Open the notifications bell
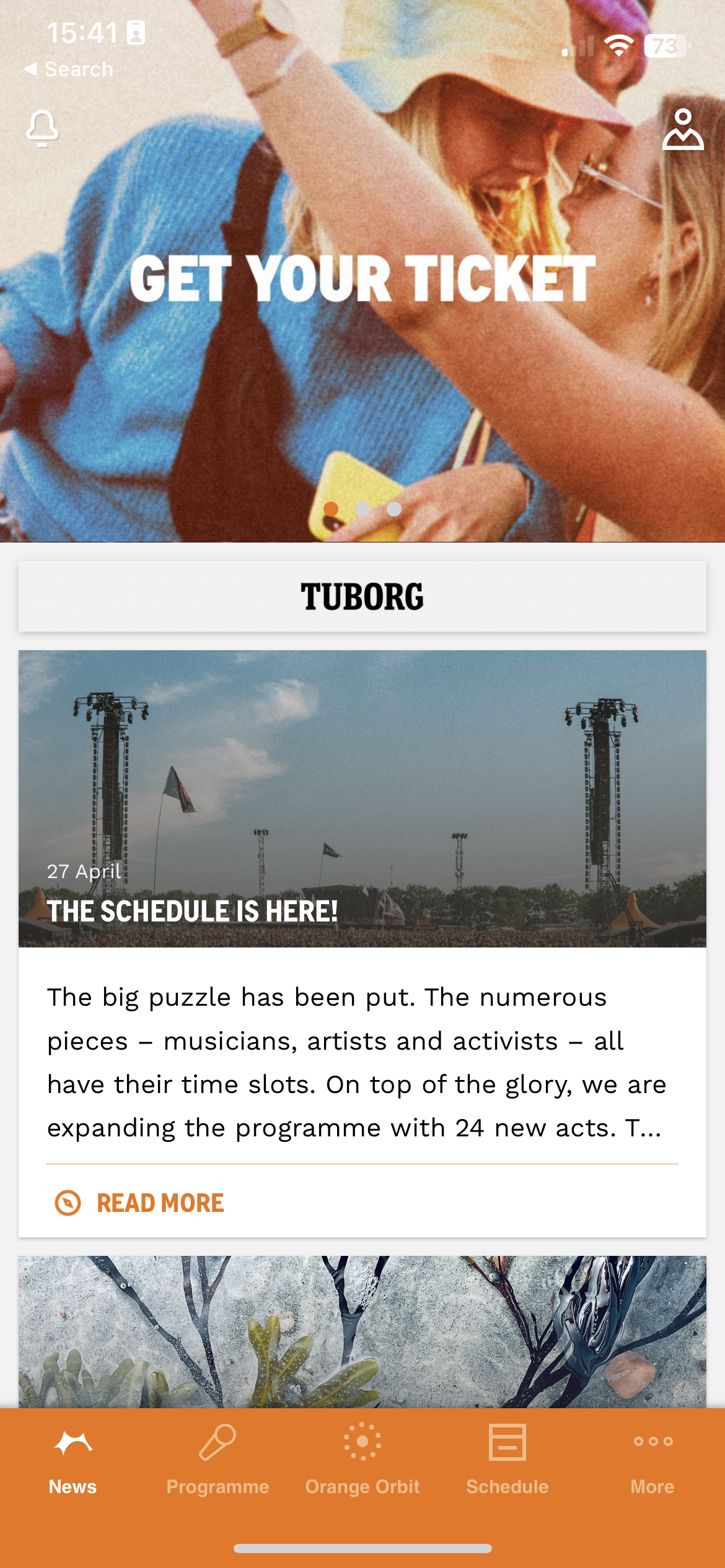 click(42, 128)
